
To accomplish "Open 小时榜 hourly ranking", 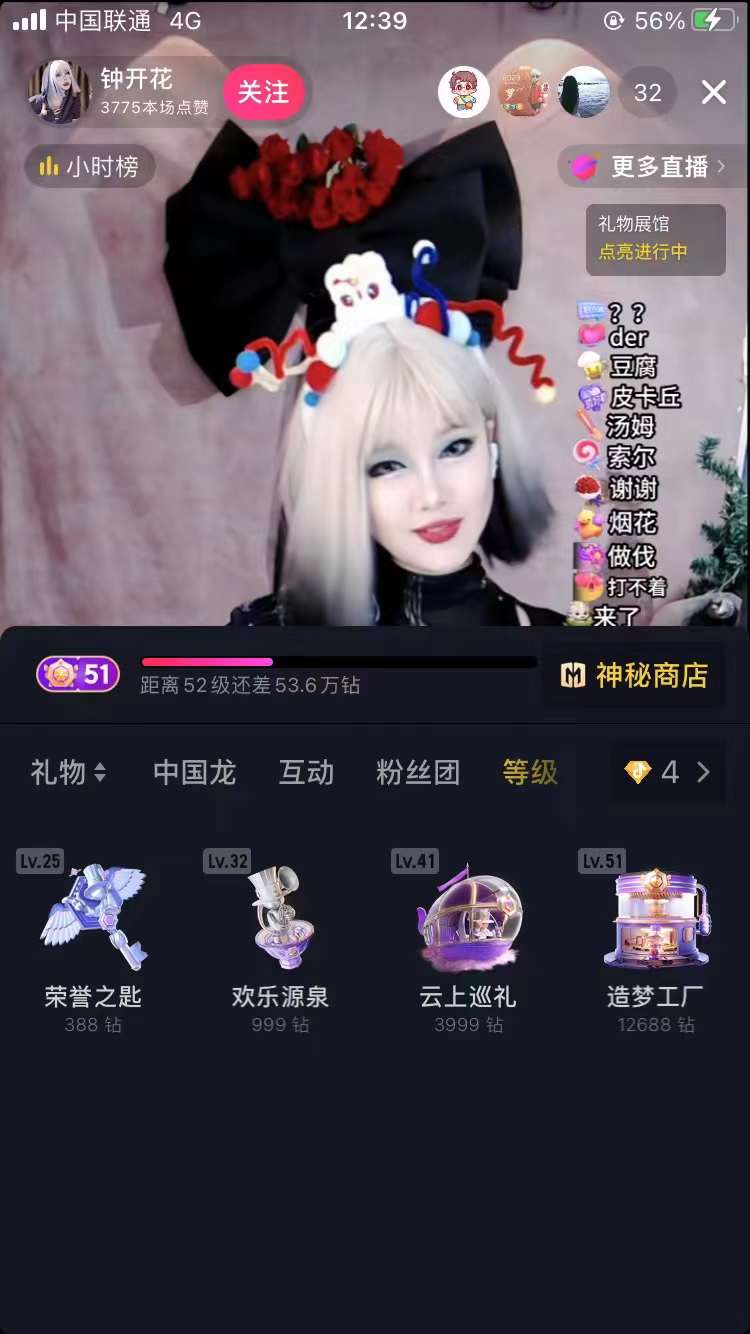I will [90, 166].
